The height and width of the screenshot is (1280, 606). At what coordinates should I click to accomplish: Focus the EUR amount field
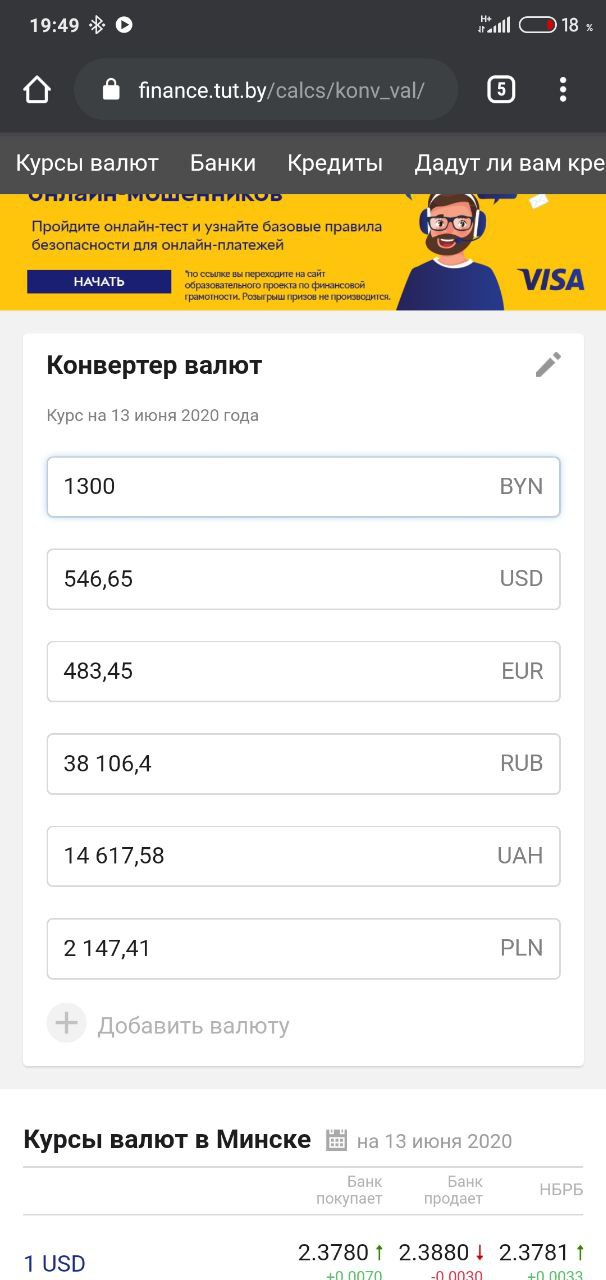pyautogui.click(x=303, y=671)
